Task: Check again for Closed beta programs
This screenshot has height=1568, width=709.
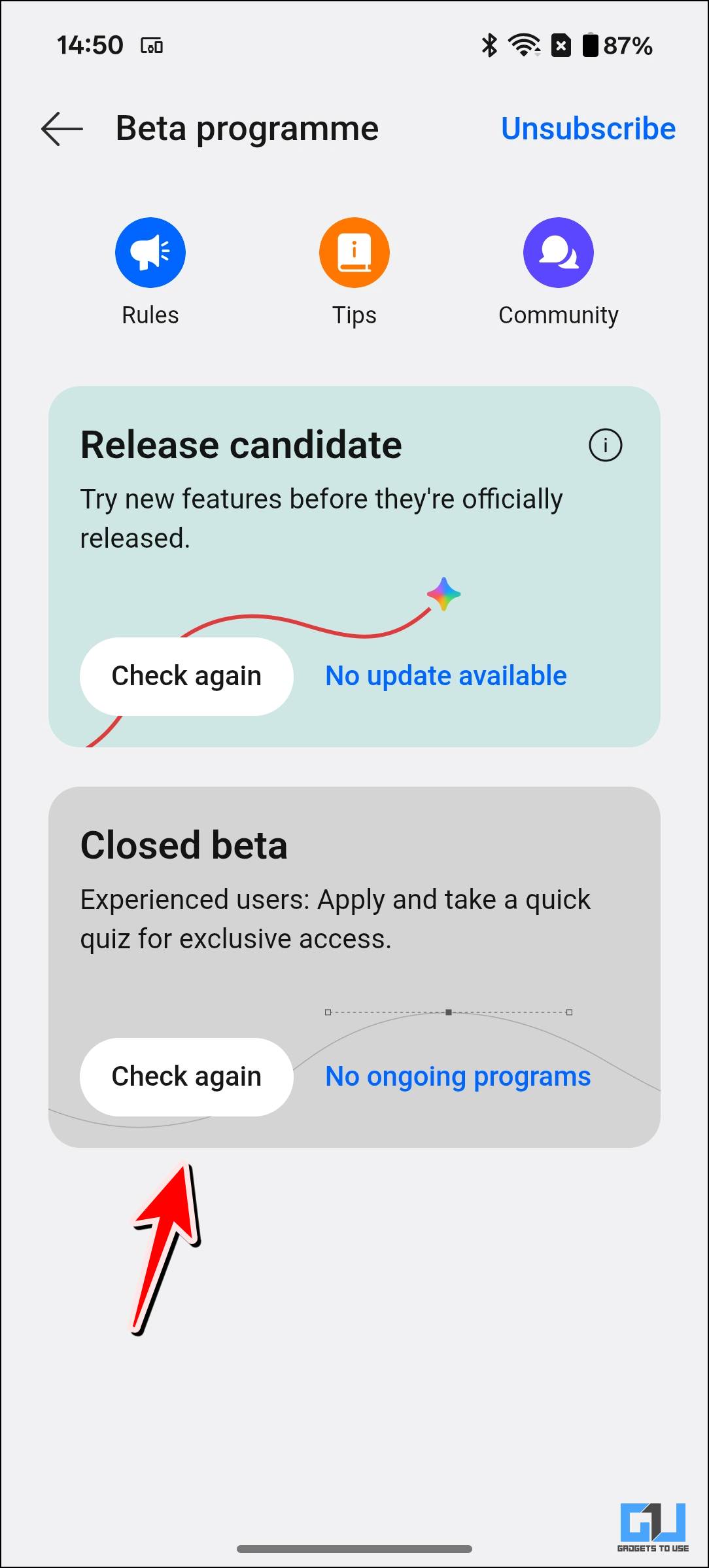Action: (186, 1077)
